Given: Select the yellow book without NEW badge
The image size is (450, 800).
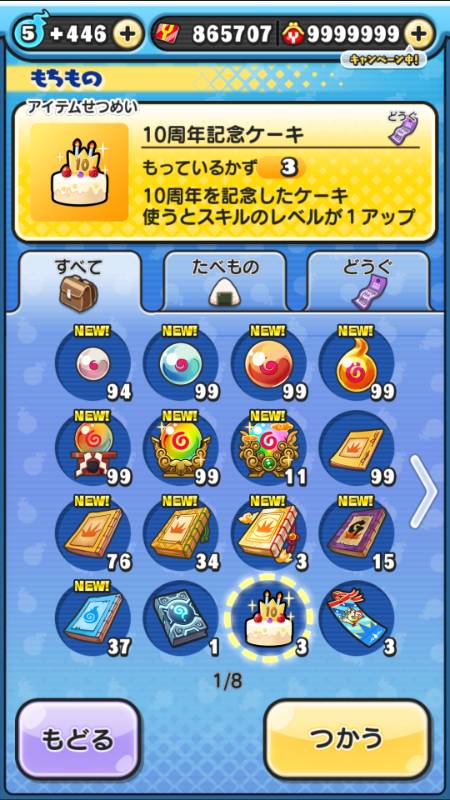Looking at the screenshot, I should click(357, 448).
